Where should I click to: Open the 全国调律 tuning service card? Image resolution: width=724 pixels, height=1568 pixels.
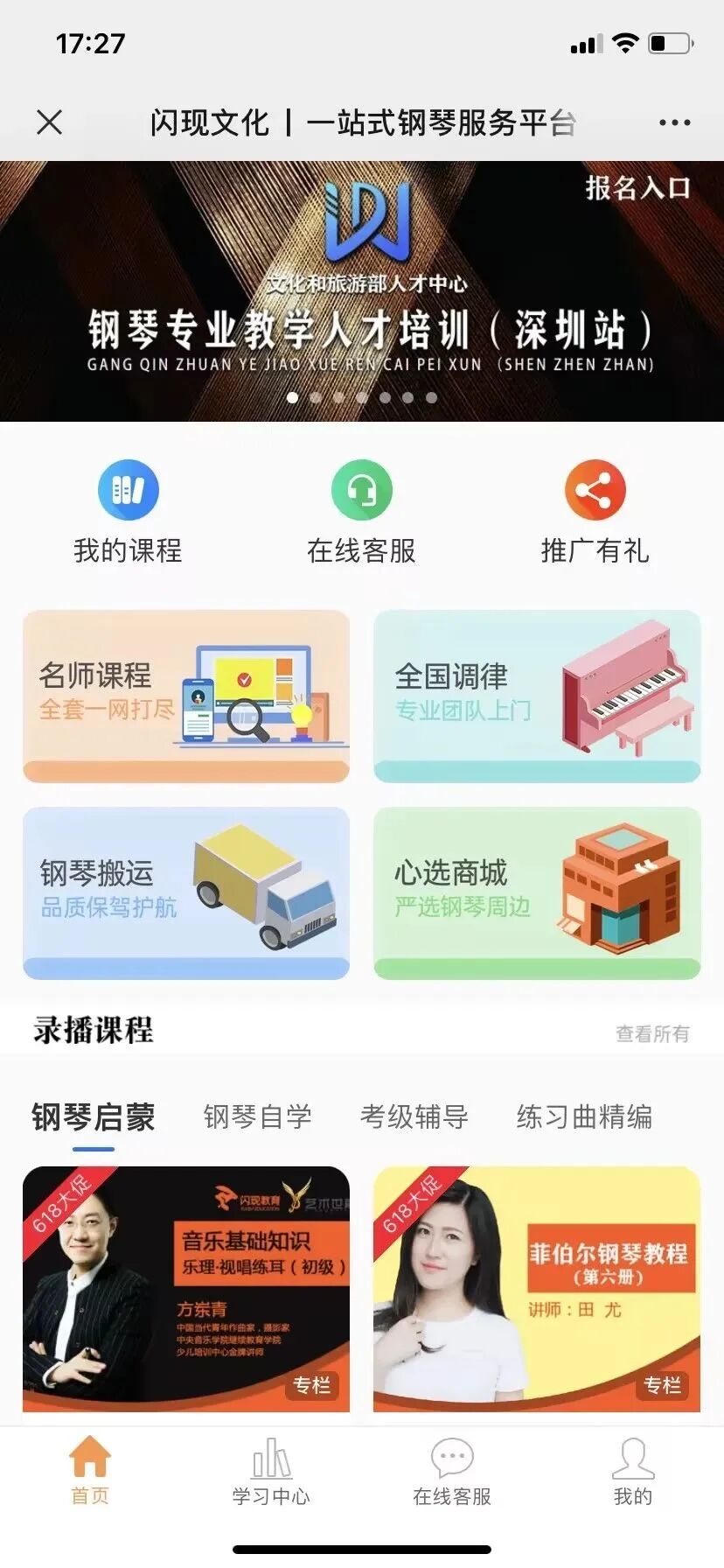point(537,696)
